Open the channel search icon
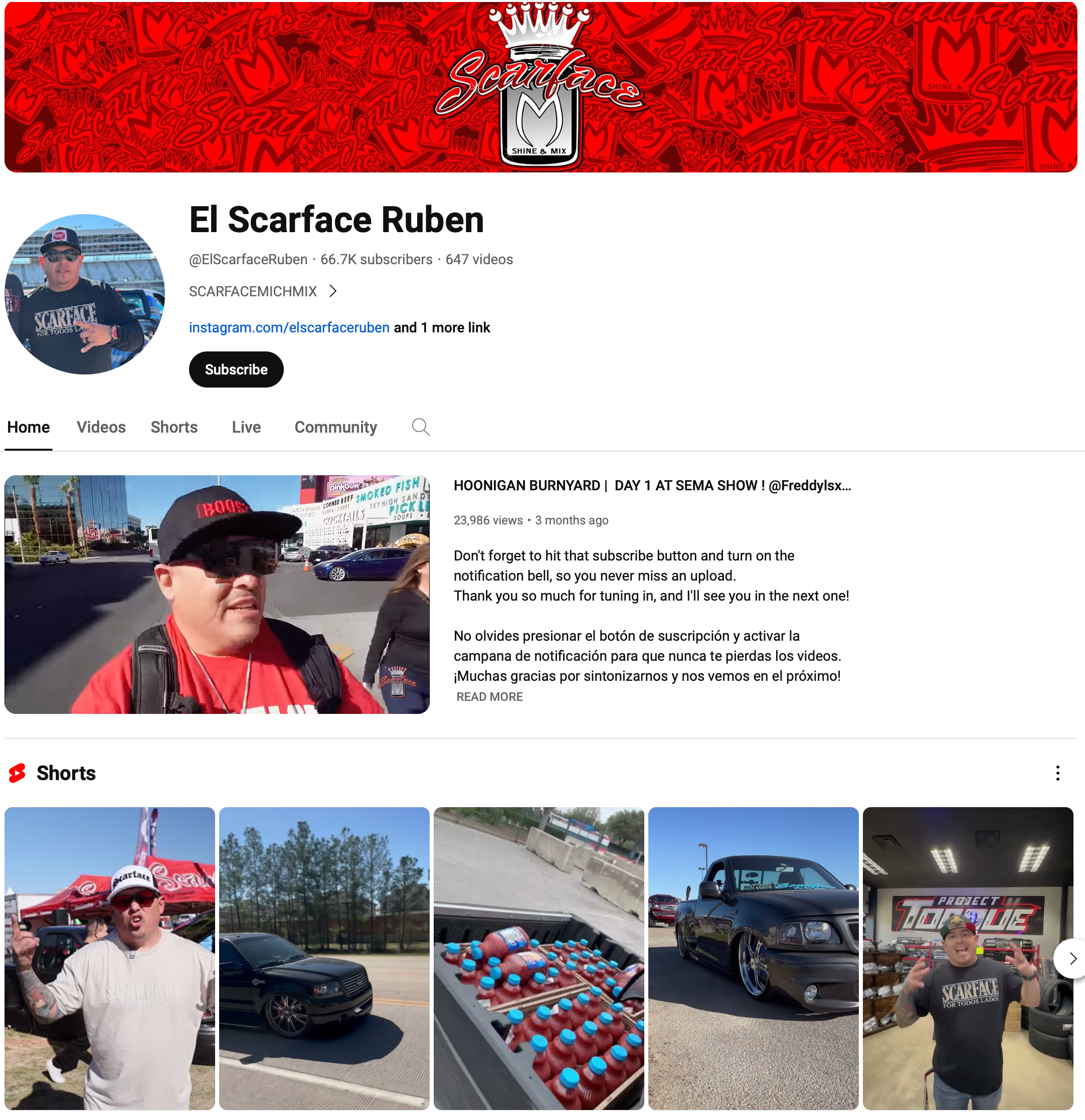This screenshot has width=1085, height=1120. pyautogui.click(x=421, y=426)
